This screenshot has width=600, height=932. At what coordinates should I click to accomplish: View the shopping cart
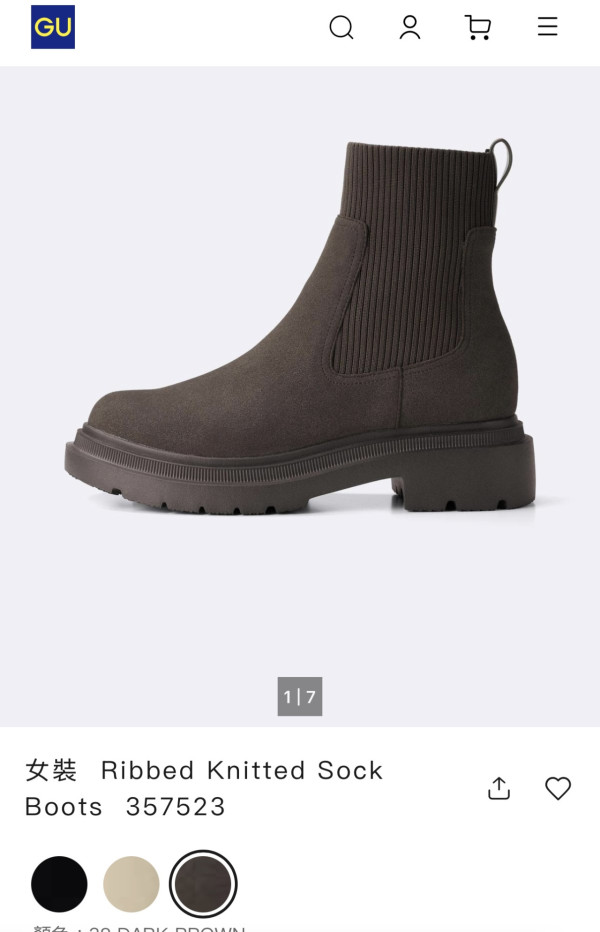click(478, 27)
